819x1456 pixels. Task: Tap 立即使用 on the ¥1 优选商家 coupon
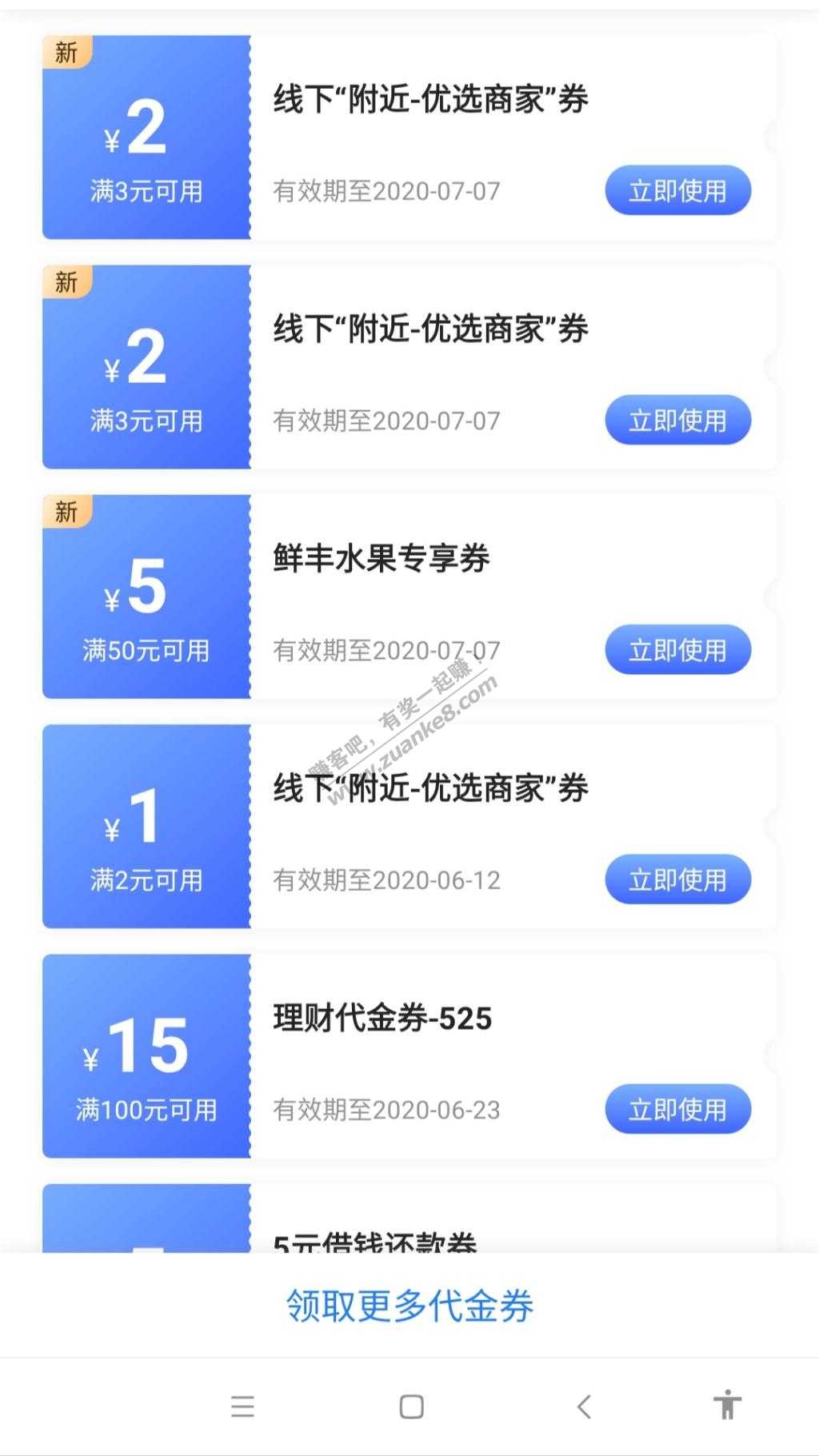click(x=677, y=880)
